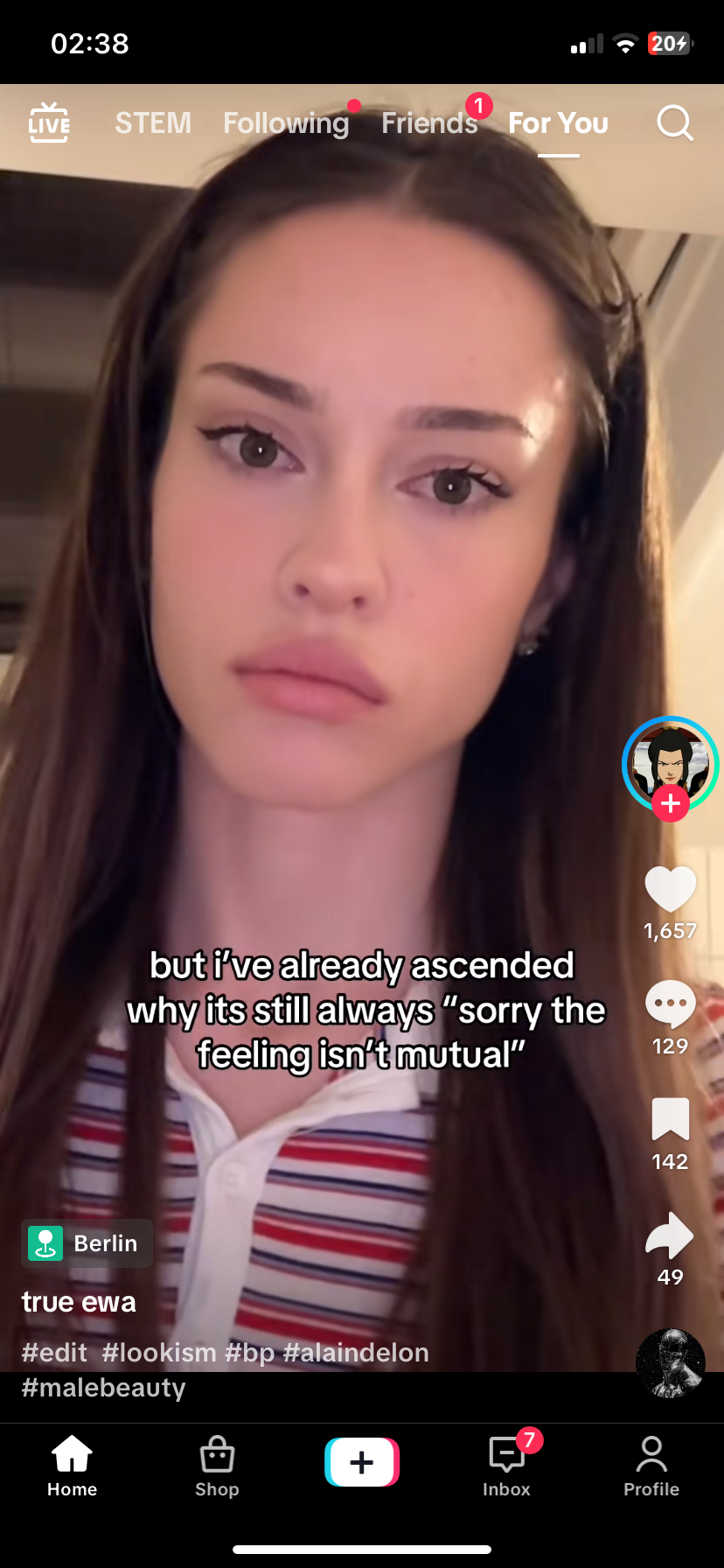Viewport: 724px width, 1568px height.
Task: Bookmark this video to favorites
Action: [670, 1119]
